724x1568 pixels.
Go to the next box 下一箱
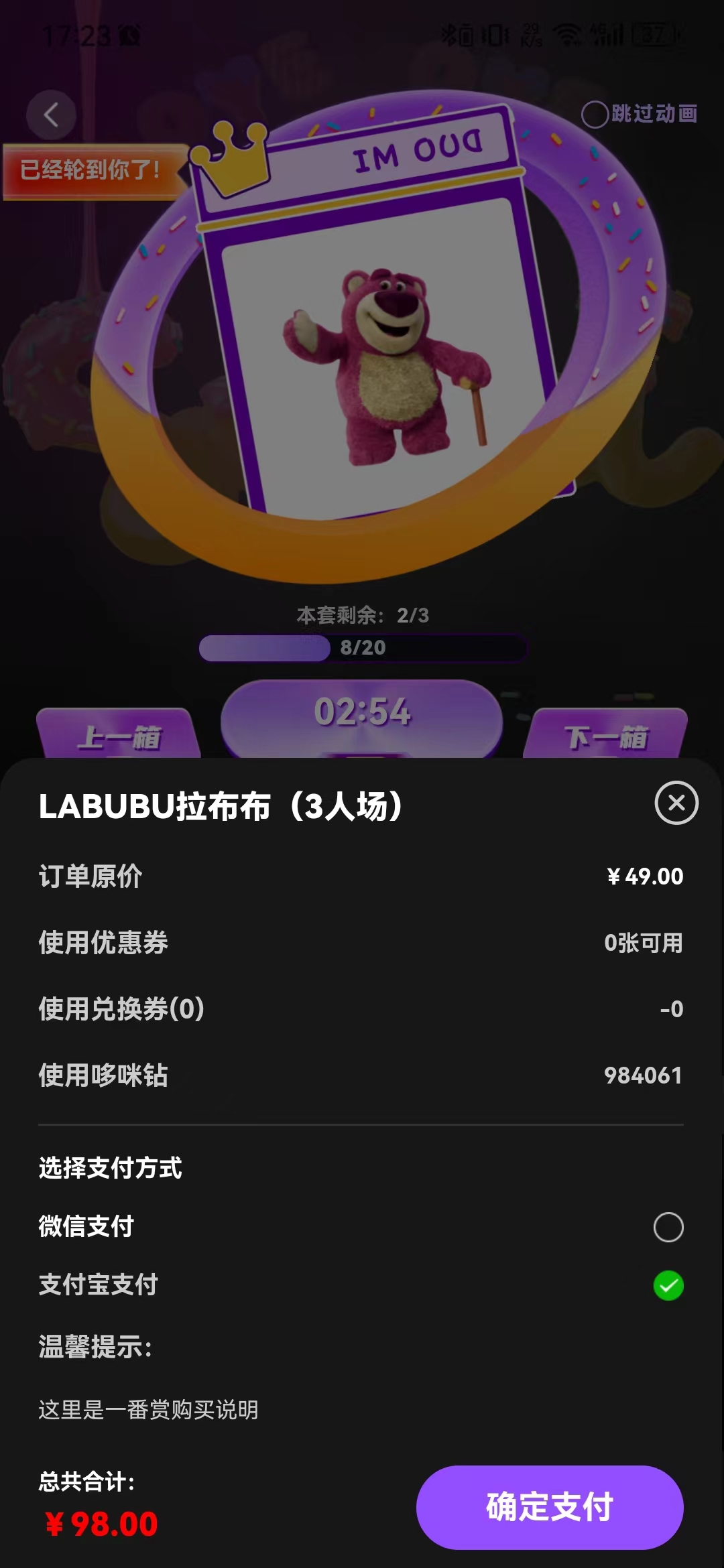point(605,736)
